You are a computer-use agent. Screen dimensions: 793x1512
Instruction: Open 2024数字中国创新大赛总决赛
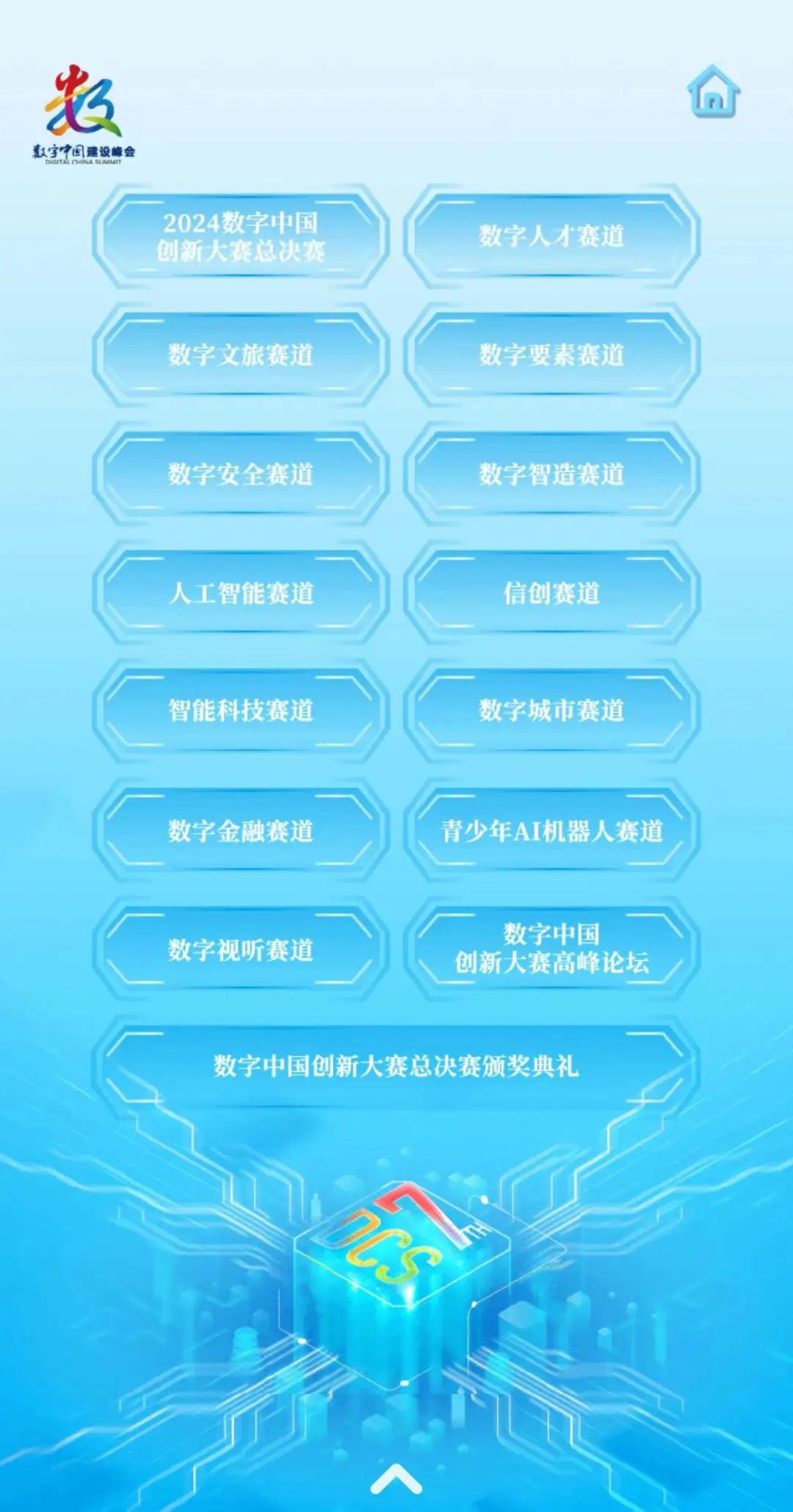[x=241, y=236]
